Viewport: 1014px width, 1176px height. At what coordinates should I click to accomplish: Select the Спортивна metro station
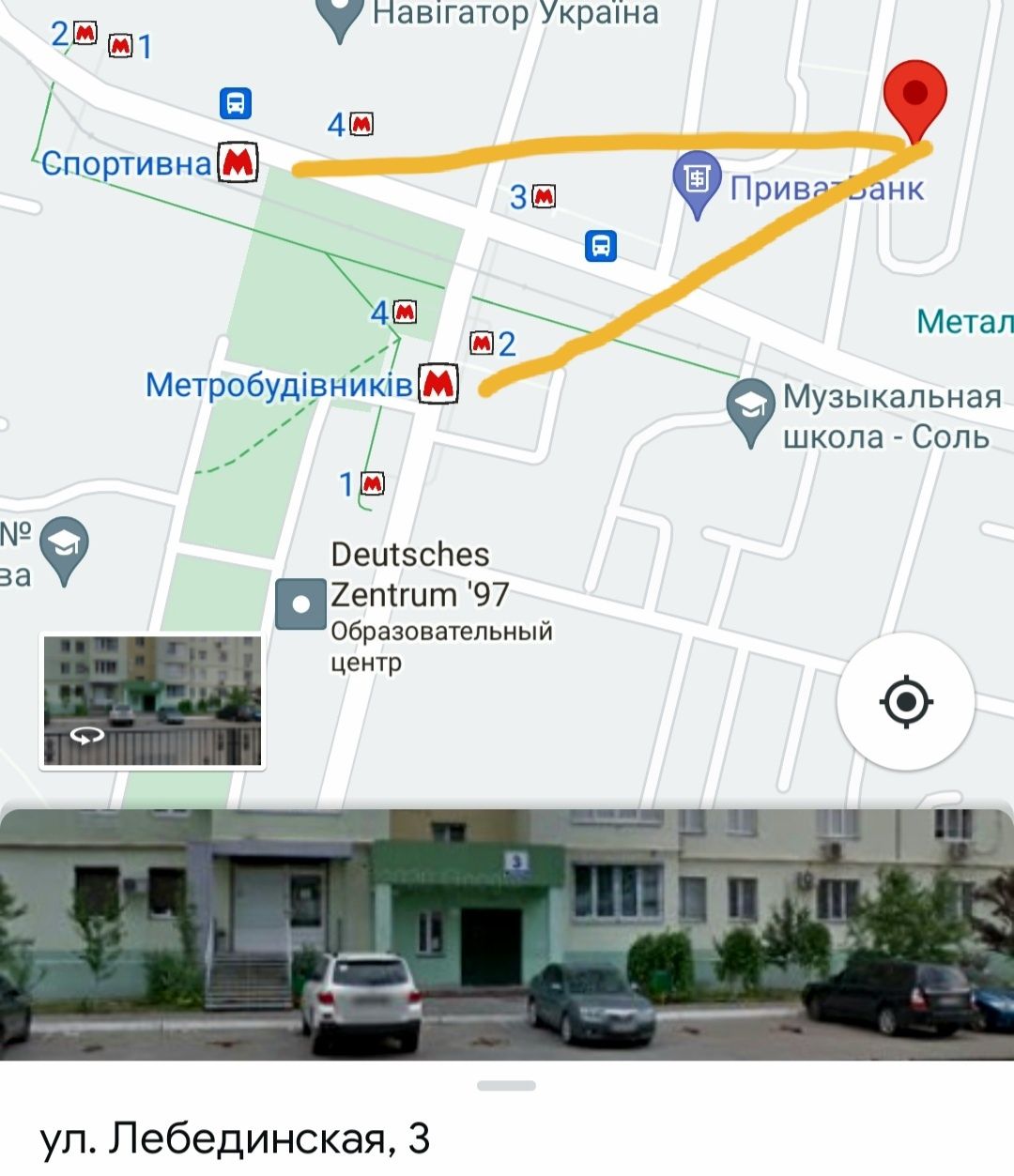coord(238,162)
